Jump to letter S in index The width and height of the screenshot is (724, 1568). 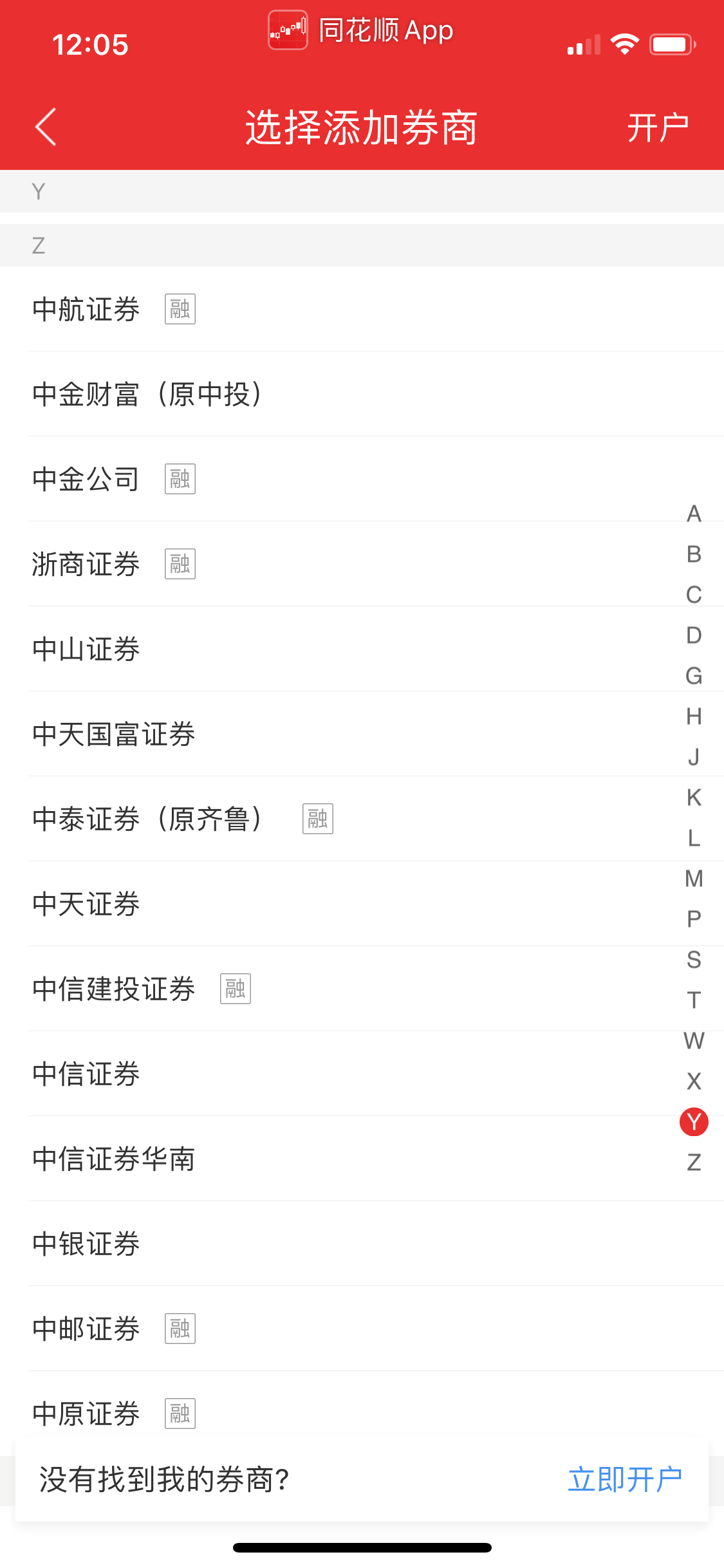pos(694,960)
